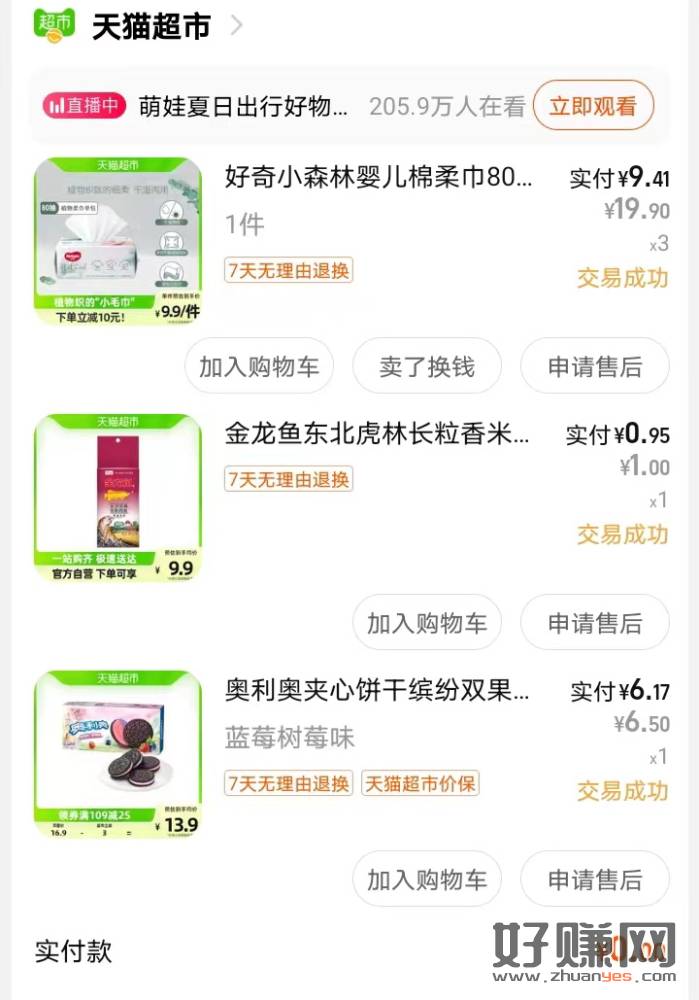Open the 好奇小森林婴儿棉柔巾 title
Image resolution: width=699 pixels, height=1000 pixels.
[x=379, y=178]
